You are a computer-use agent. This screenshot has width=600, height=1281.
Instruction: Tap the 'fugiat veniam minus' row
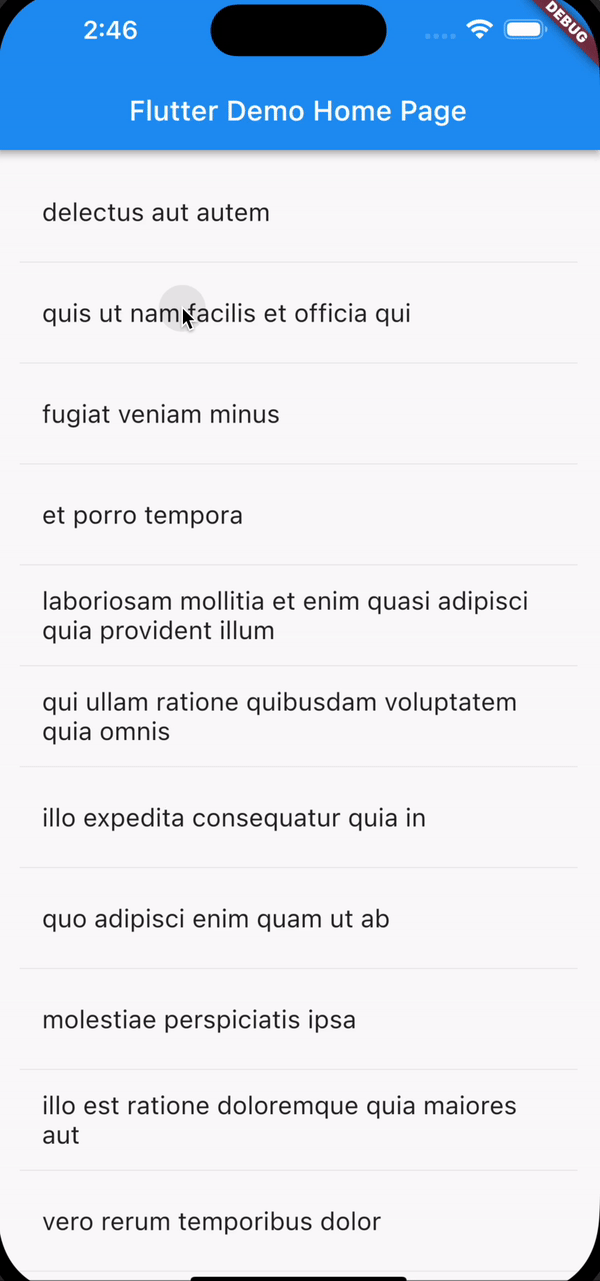click(299, 414)
